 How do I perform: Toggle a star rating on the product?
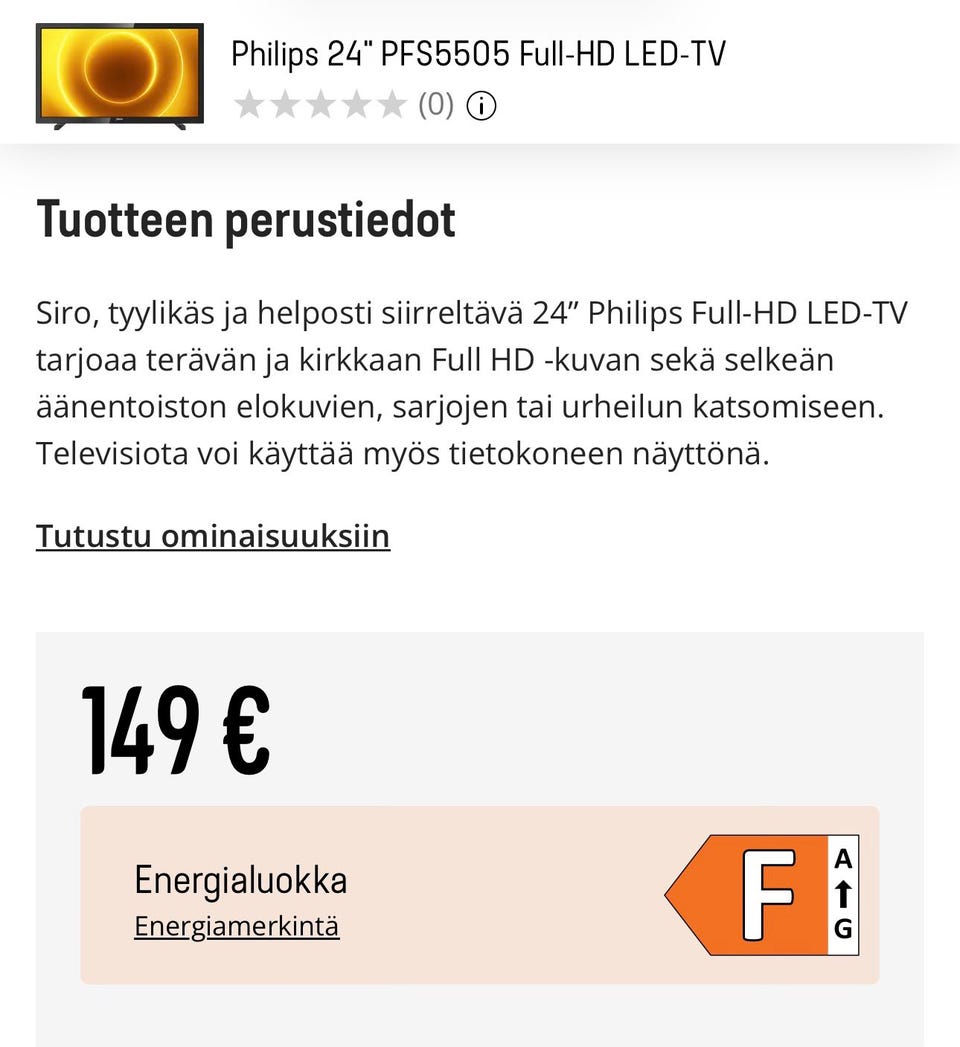321,103
